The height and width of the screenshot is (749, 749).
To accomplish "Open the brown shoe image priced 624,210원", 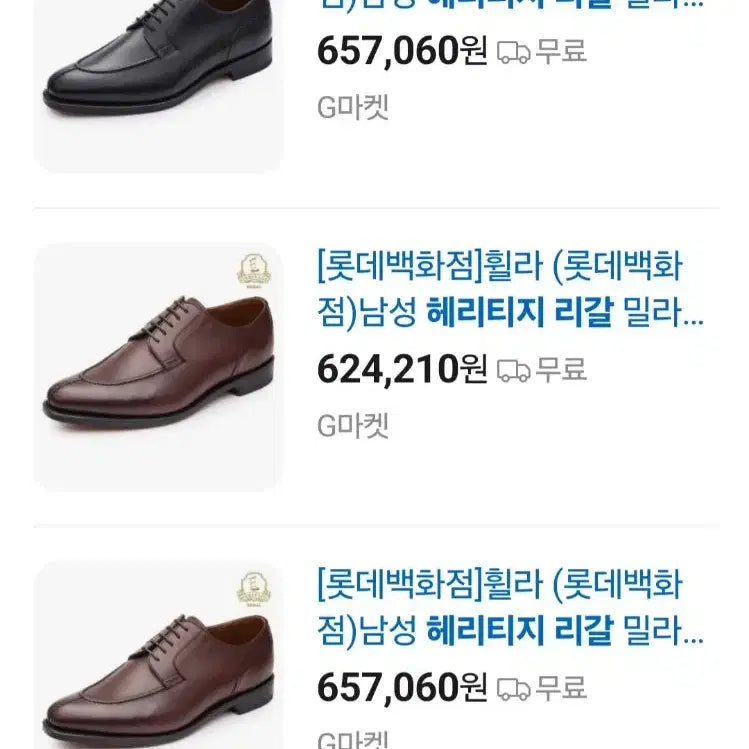I will pos(158,367).
